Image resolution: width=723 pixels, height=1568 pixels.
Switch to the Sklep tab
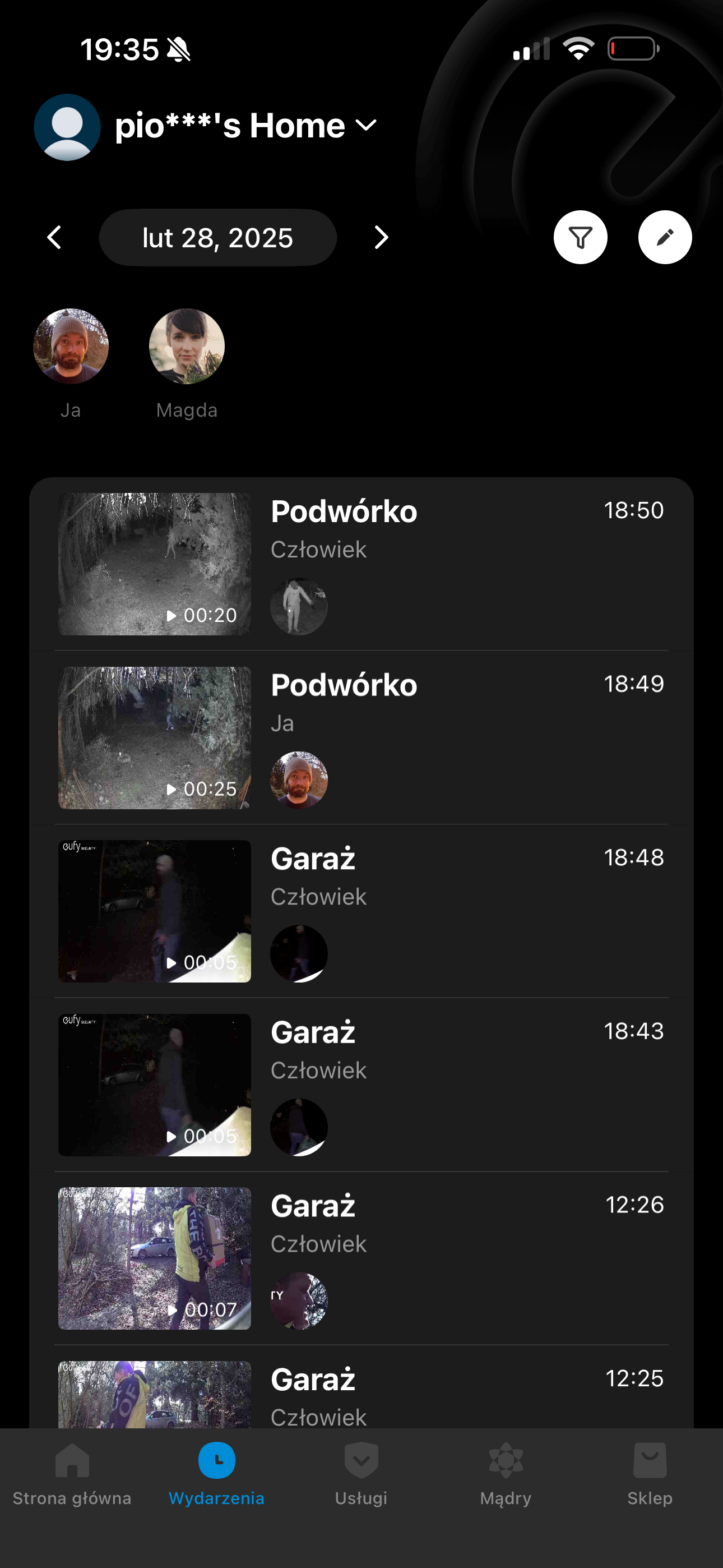pos(650,1473)
